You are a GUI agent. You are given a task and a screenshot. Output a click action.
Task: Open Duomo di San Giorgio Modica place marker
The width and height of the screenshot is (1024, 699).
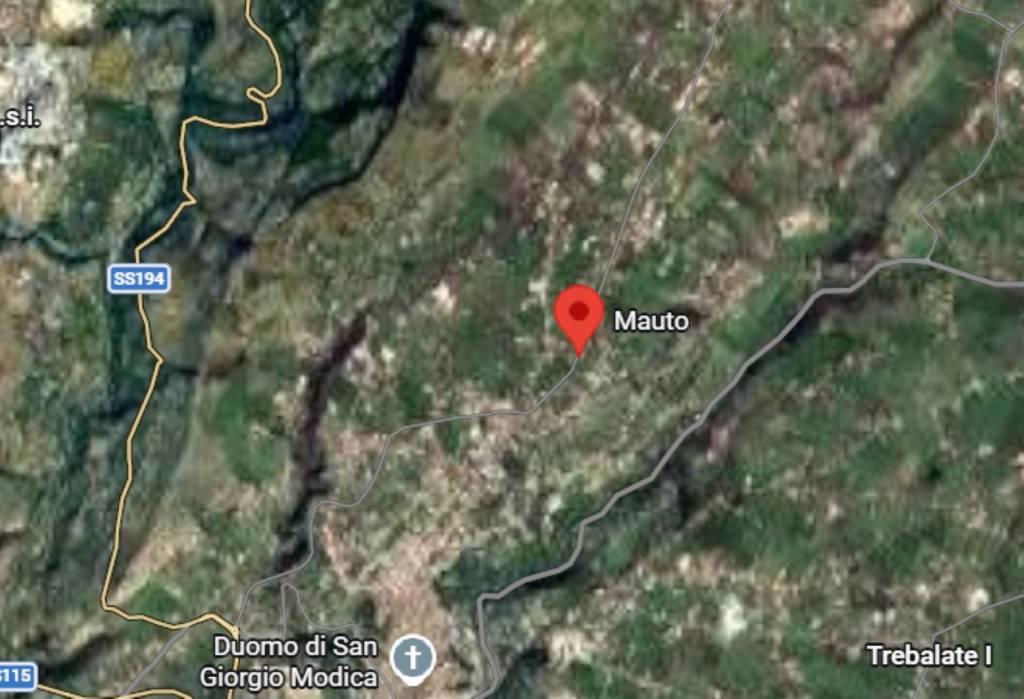pos(413,659)
